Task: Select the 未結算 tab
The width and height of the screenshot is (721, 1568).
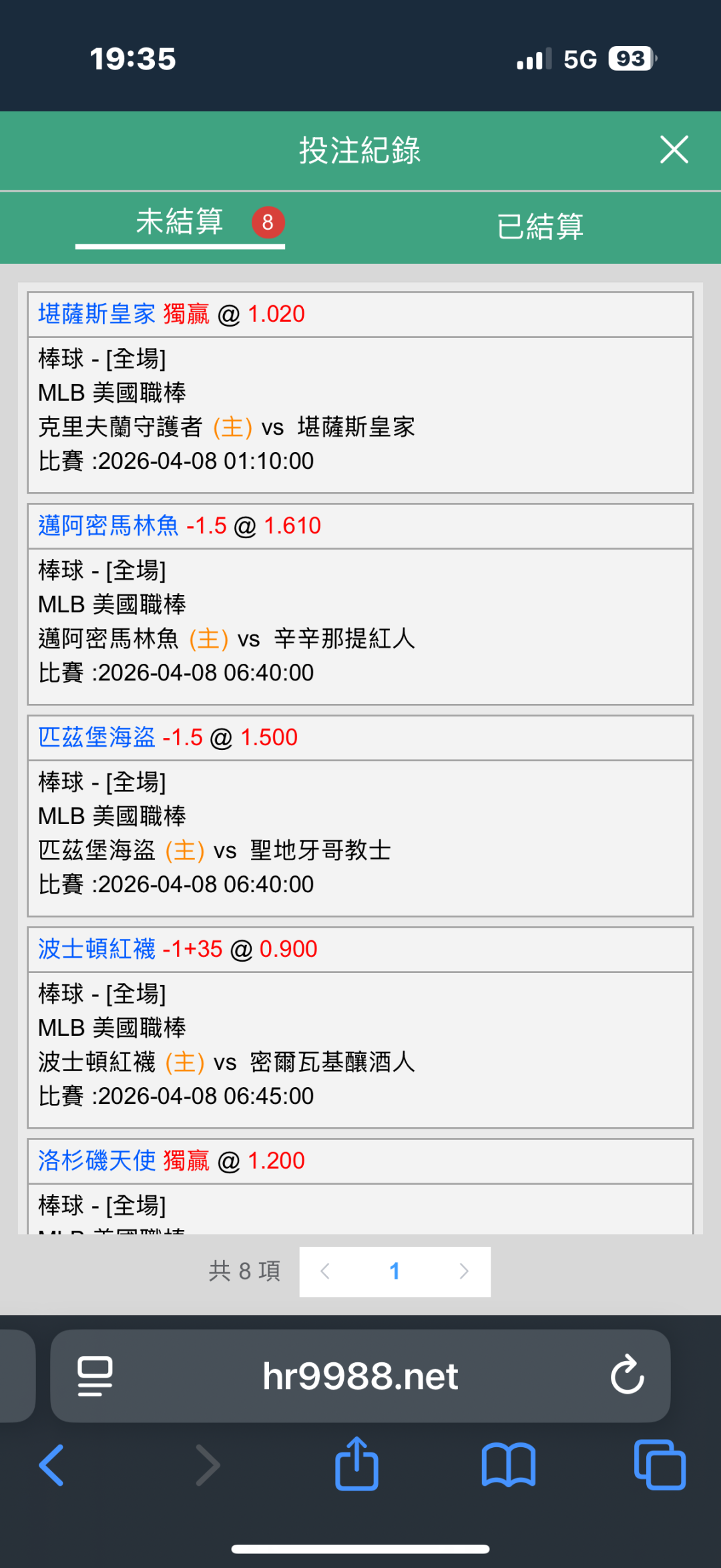Action: click(x=180, y=222)
